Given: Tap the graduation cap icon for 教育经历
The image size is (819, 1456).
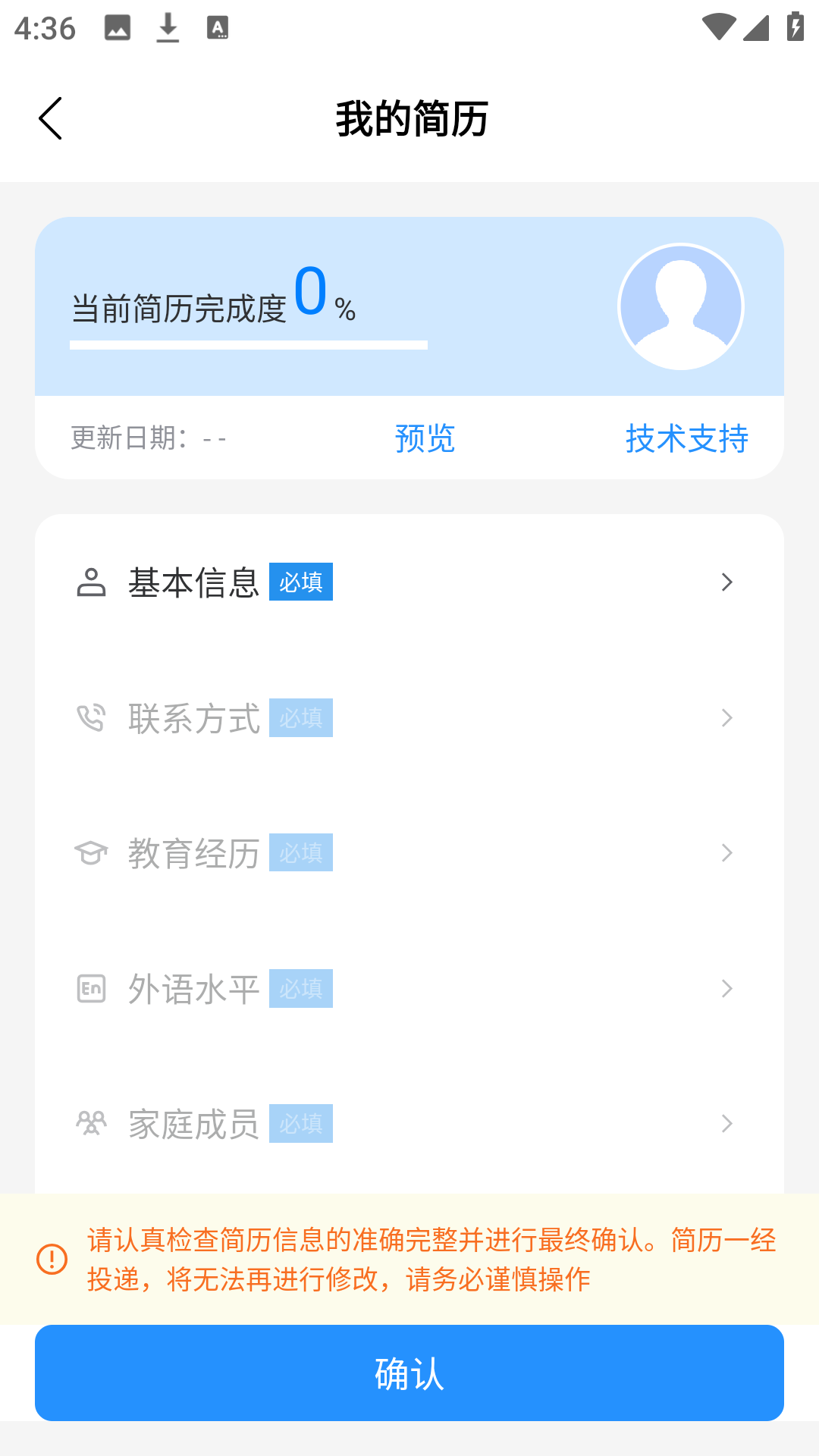Looking at the screenshot, I should click(92, 852).
